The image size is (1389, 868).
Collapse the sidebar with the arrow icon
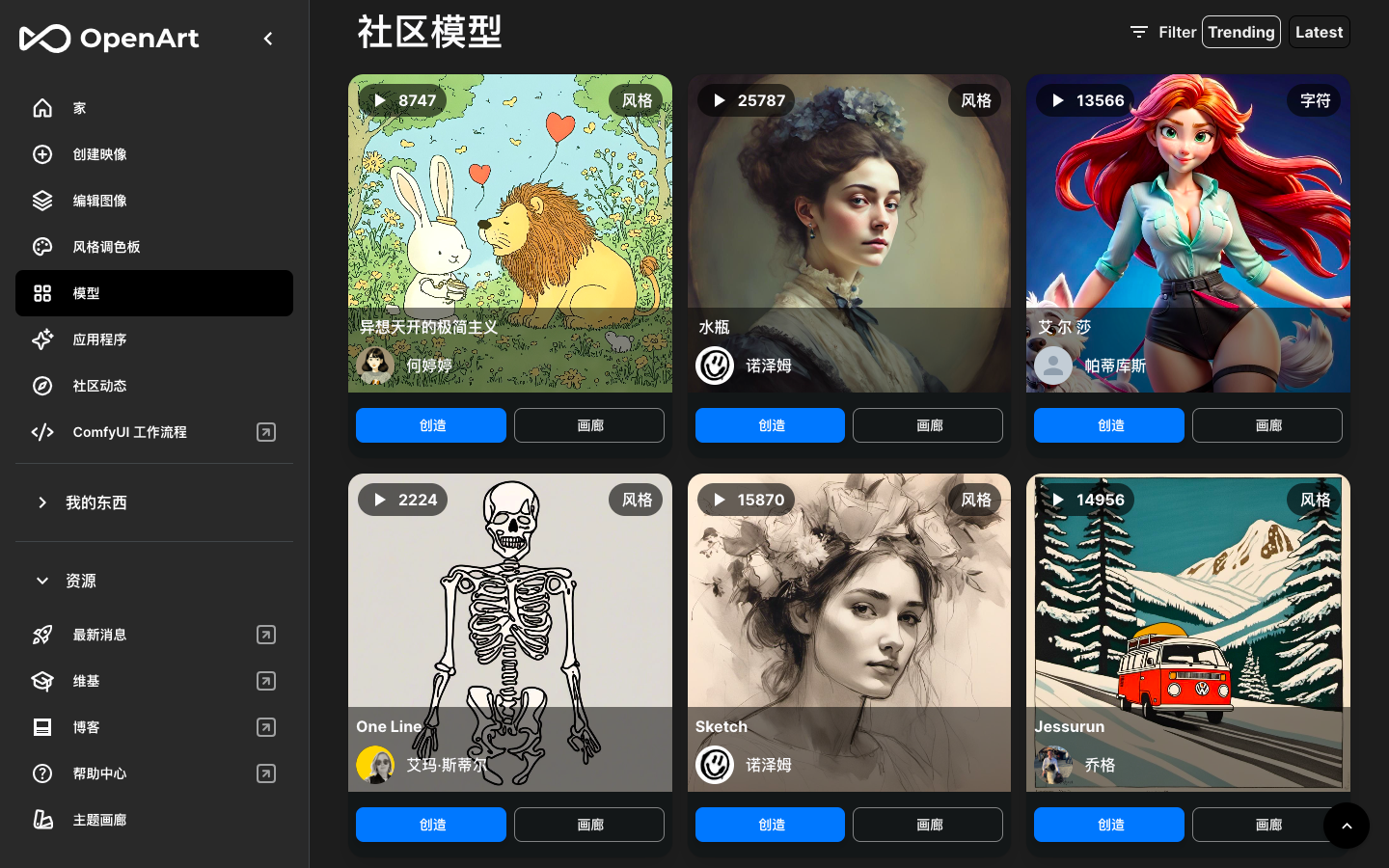coord(268,39)
